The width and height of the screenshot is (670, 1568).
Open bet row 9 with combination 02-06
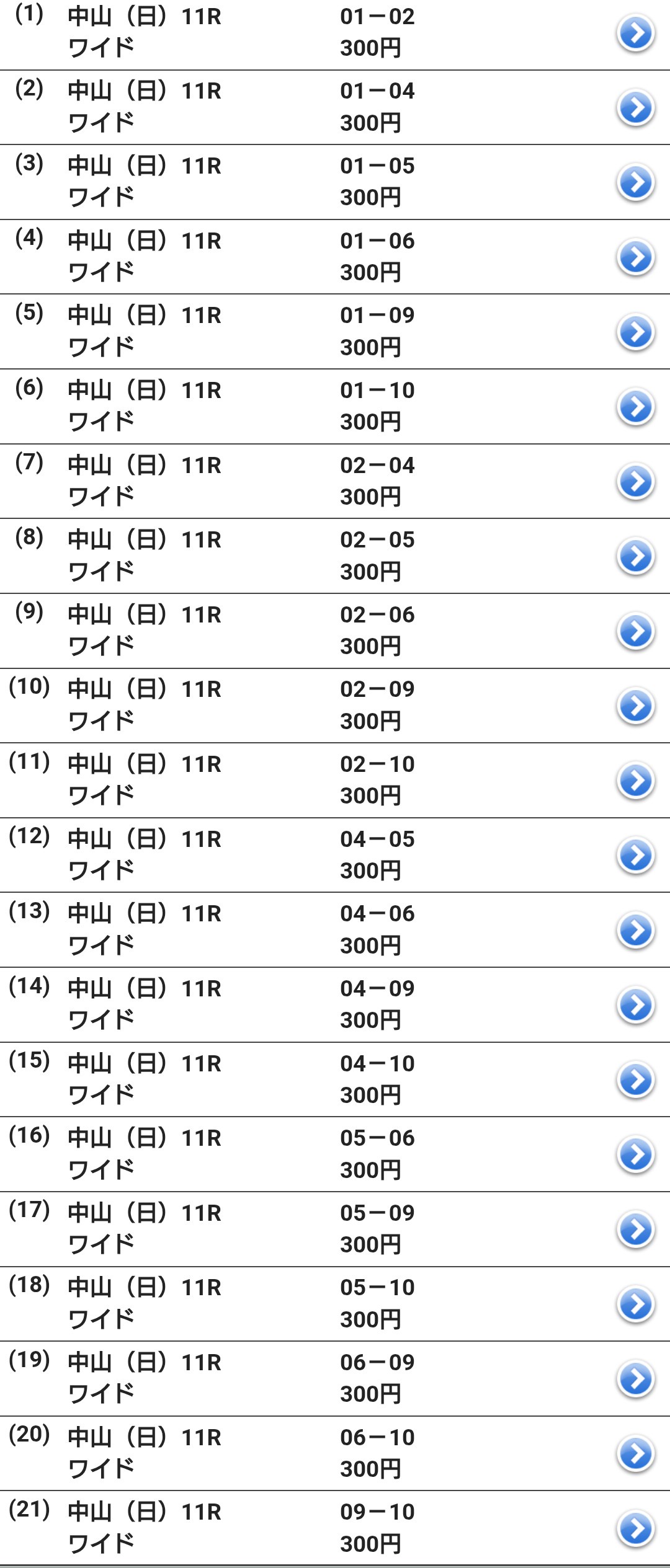[x=636, y=631]
